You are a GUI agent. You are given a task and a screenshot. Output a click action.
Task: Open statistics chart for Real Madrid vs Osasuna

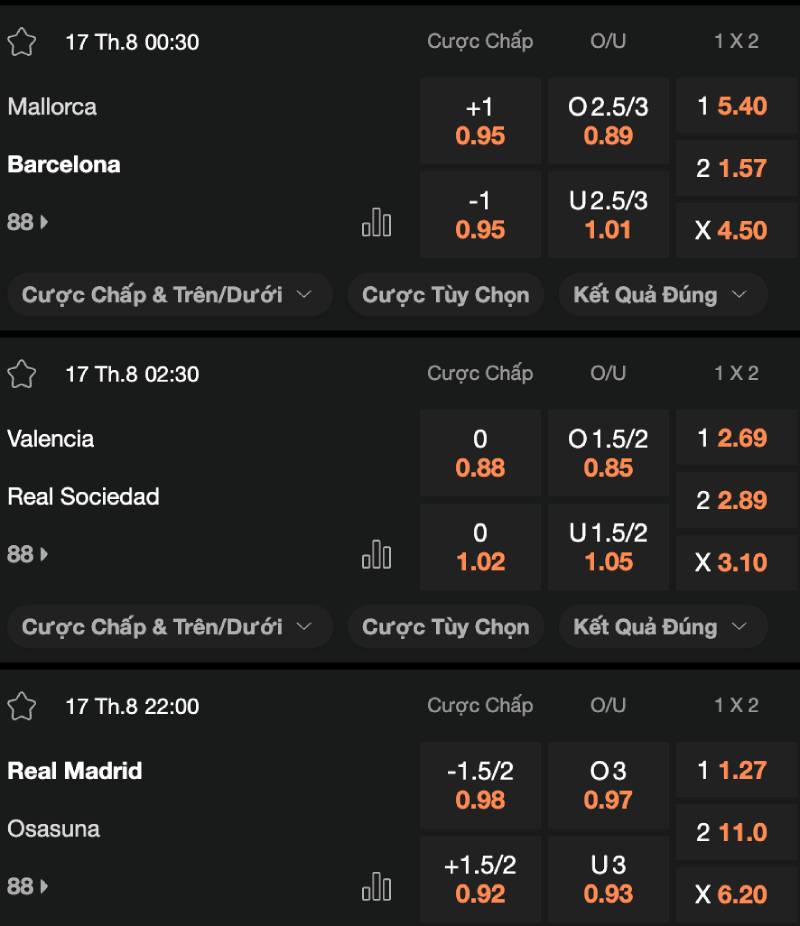point(377,886)
